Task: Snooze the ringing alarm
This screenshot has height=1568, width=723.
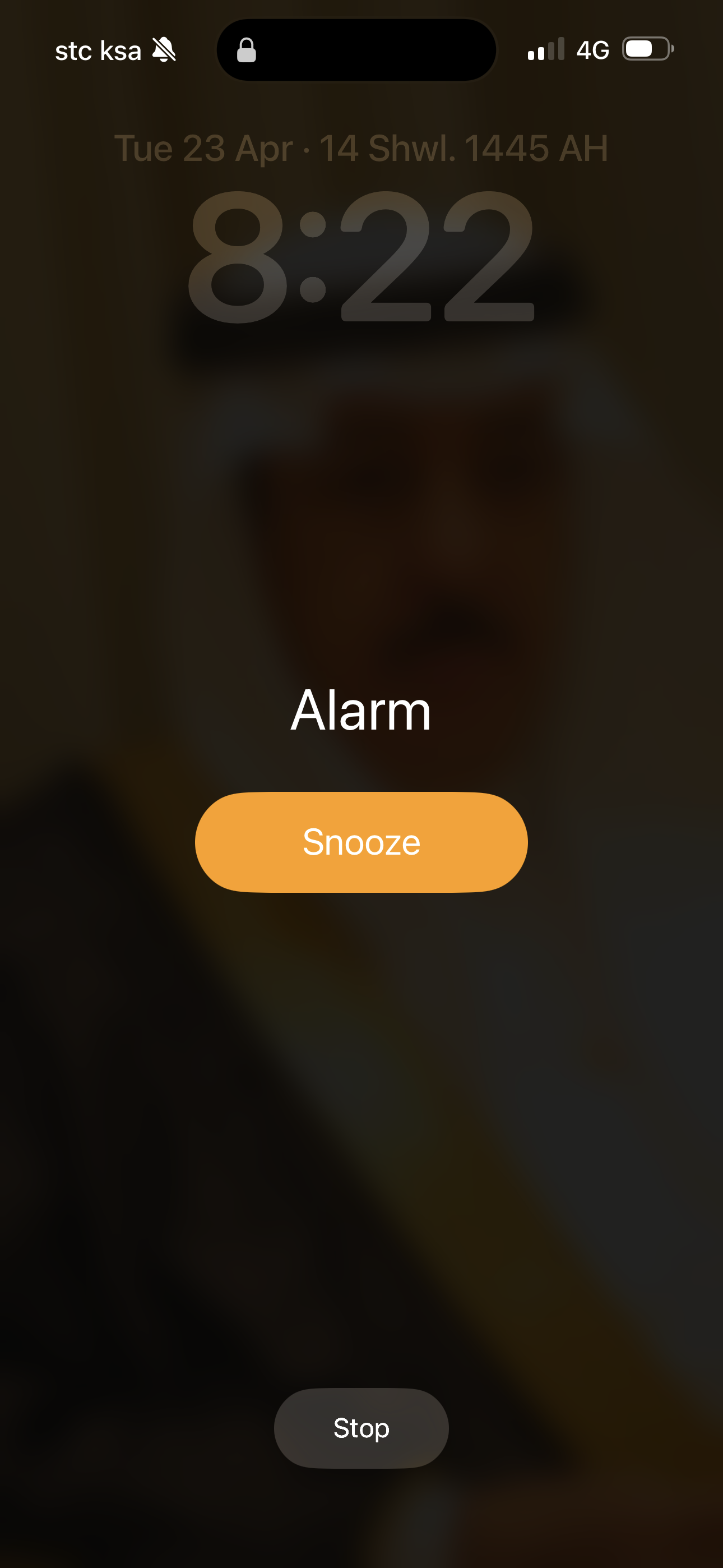Action: 361,842
